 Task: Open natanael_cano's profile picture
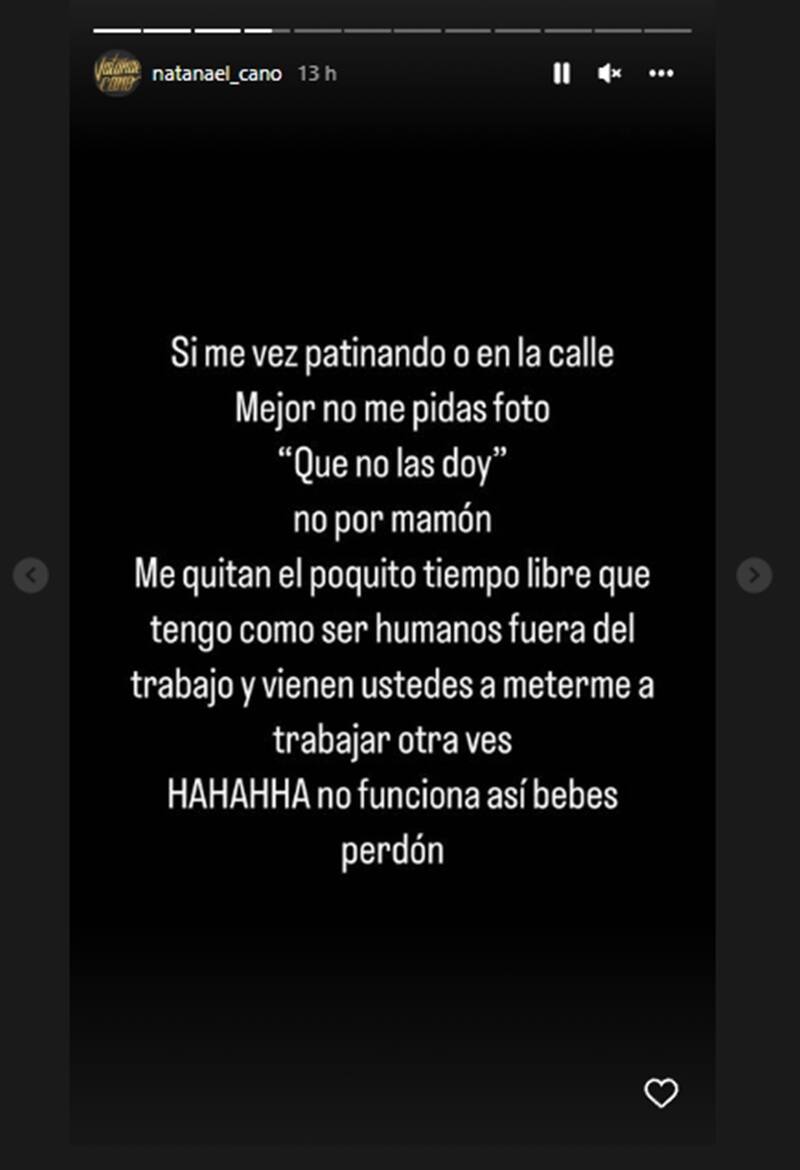pyautogui.click(x=117, y=73)
